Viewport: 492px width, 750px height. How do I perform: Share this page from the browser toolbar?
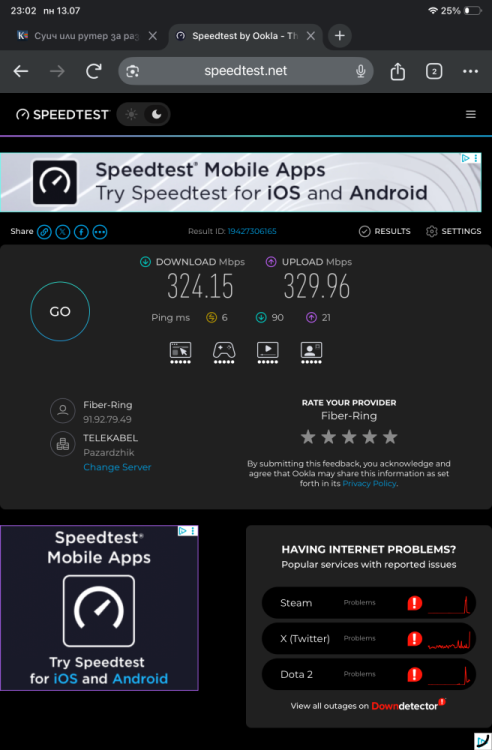coord(397,71)
